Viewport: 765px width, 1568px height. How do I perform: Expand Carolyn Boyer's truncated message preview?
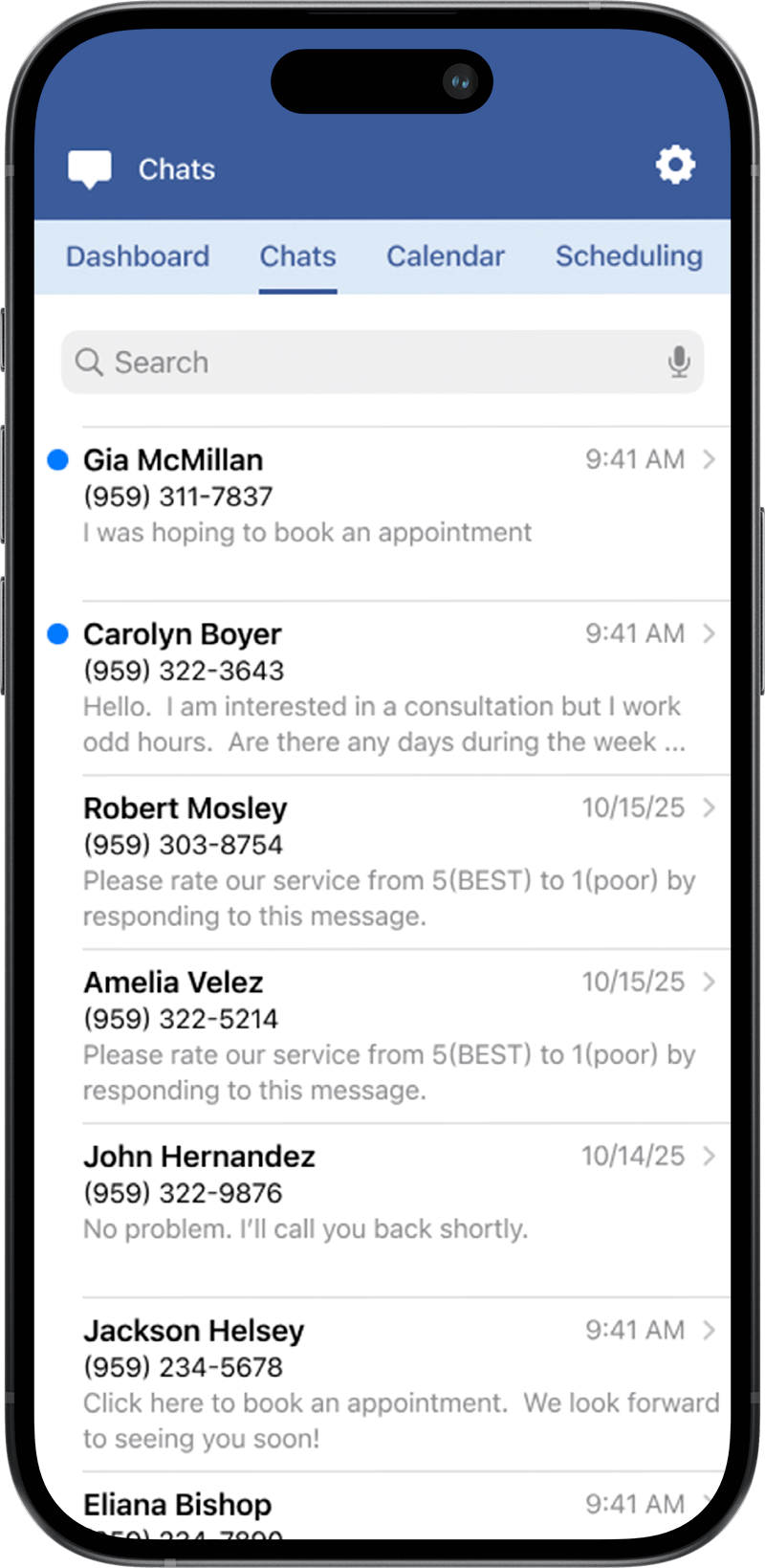382,724
